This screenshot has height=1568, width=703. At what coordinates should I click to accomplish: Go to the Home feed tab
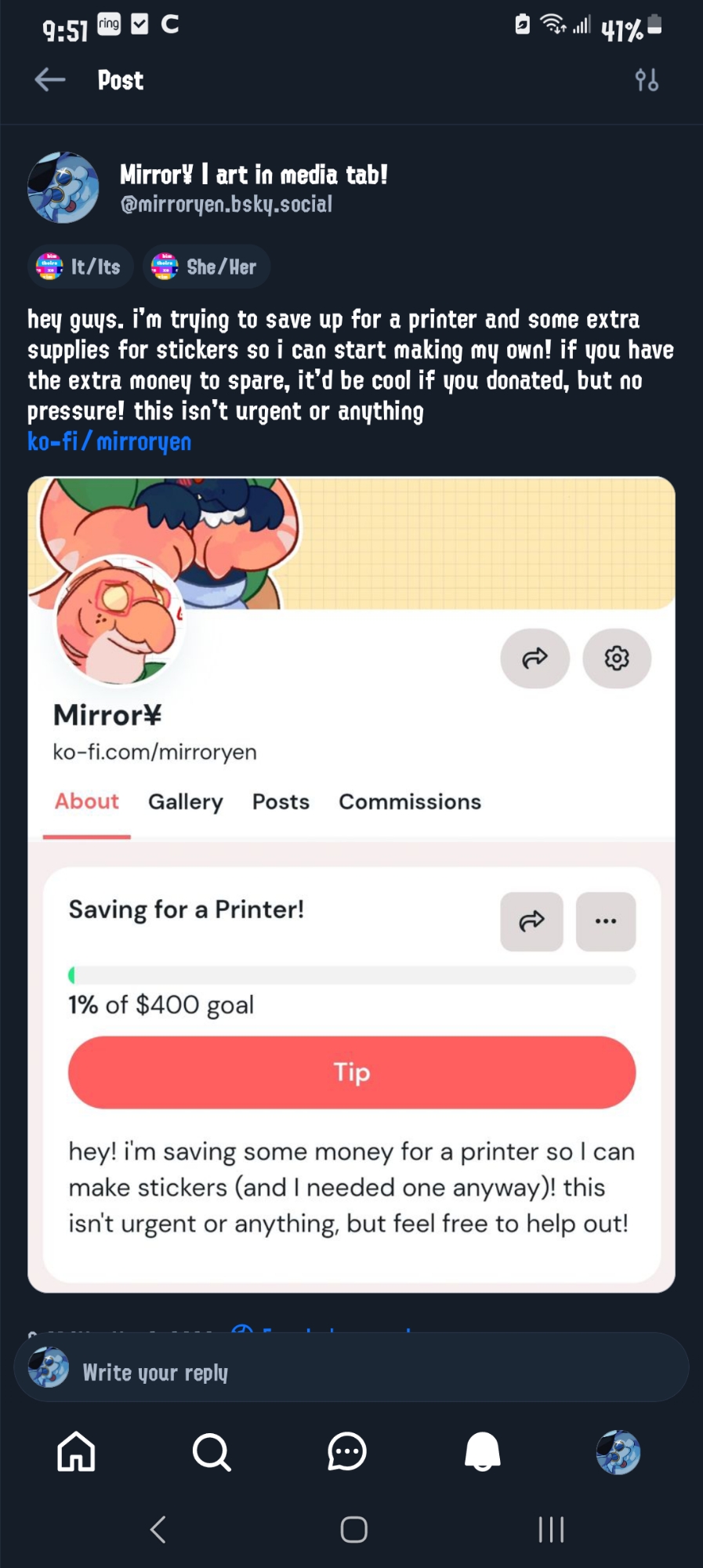coord(76,1452)
